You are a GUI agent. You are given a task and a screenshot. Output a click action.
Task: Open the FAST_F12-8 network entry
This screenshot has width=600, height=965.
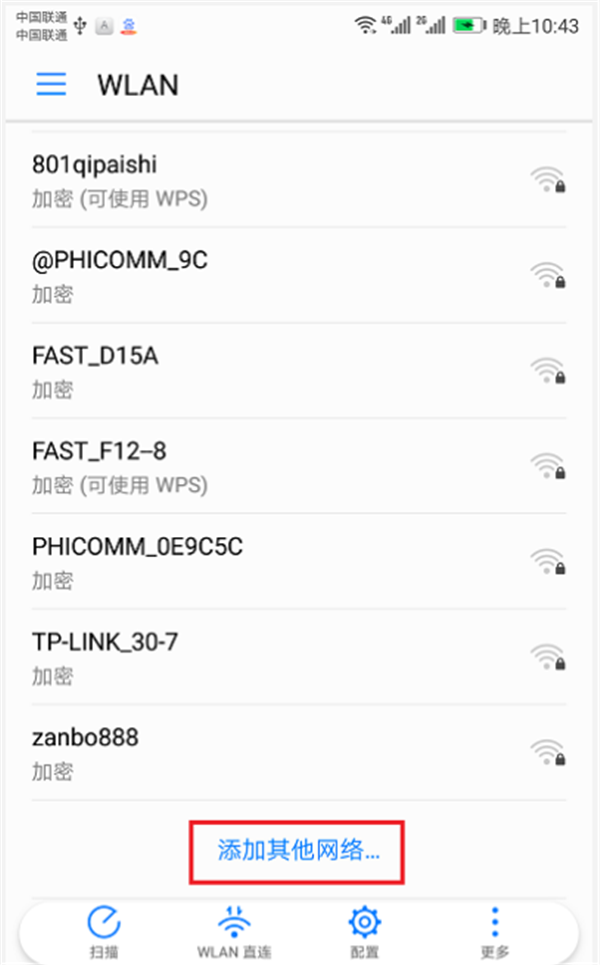(x=299, y=466)
